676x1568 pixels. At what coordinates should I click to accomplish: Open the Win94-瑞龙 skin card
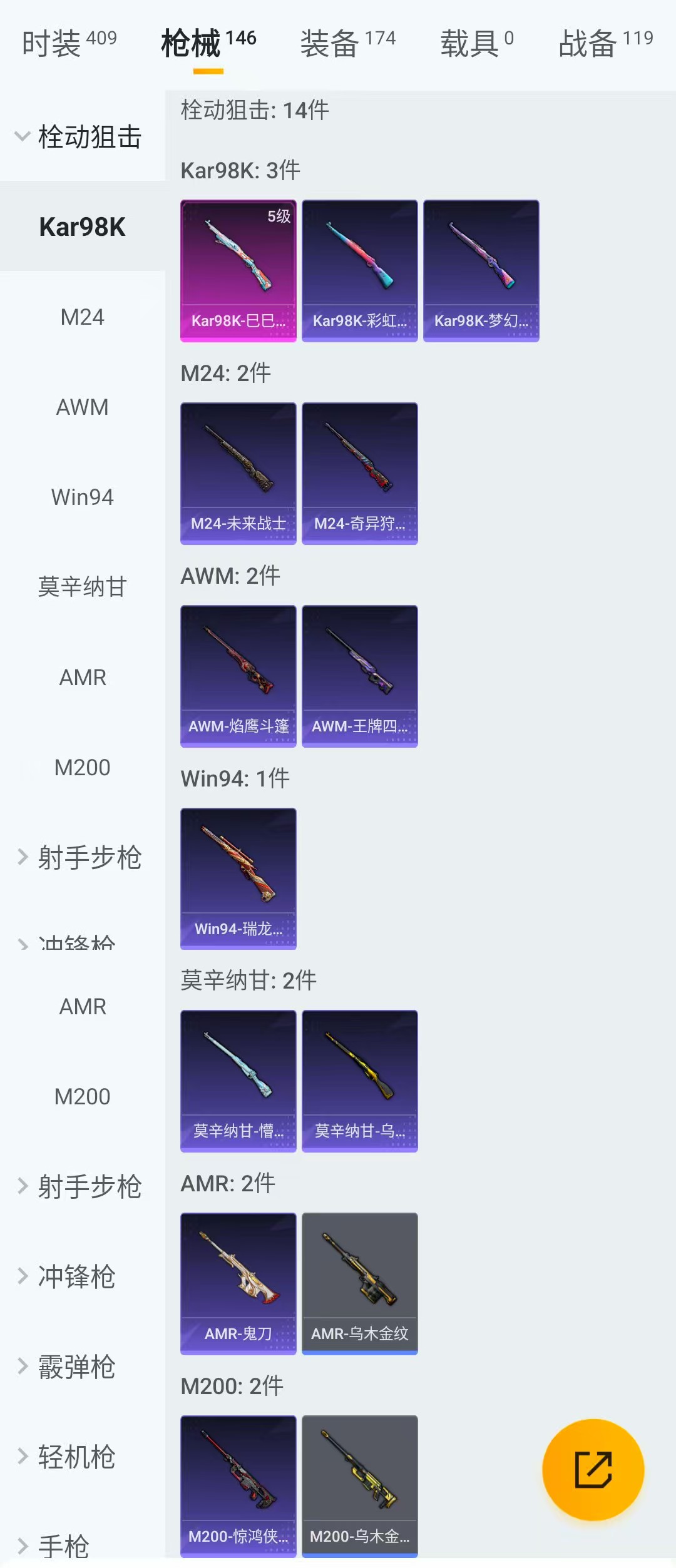click(x=238, y=878)
